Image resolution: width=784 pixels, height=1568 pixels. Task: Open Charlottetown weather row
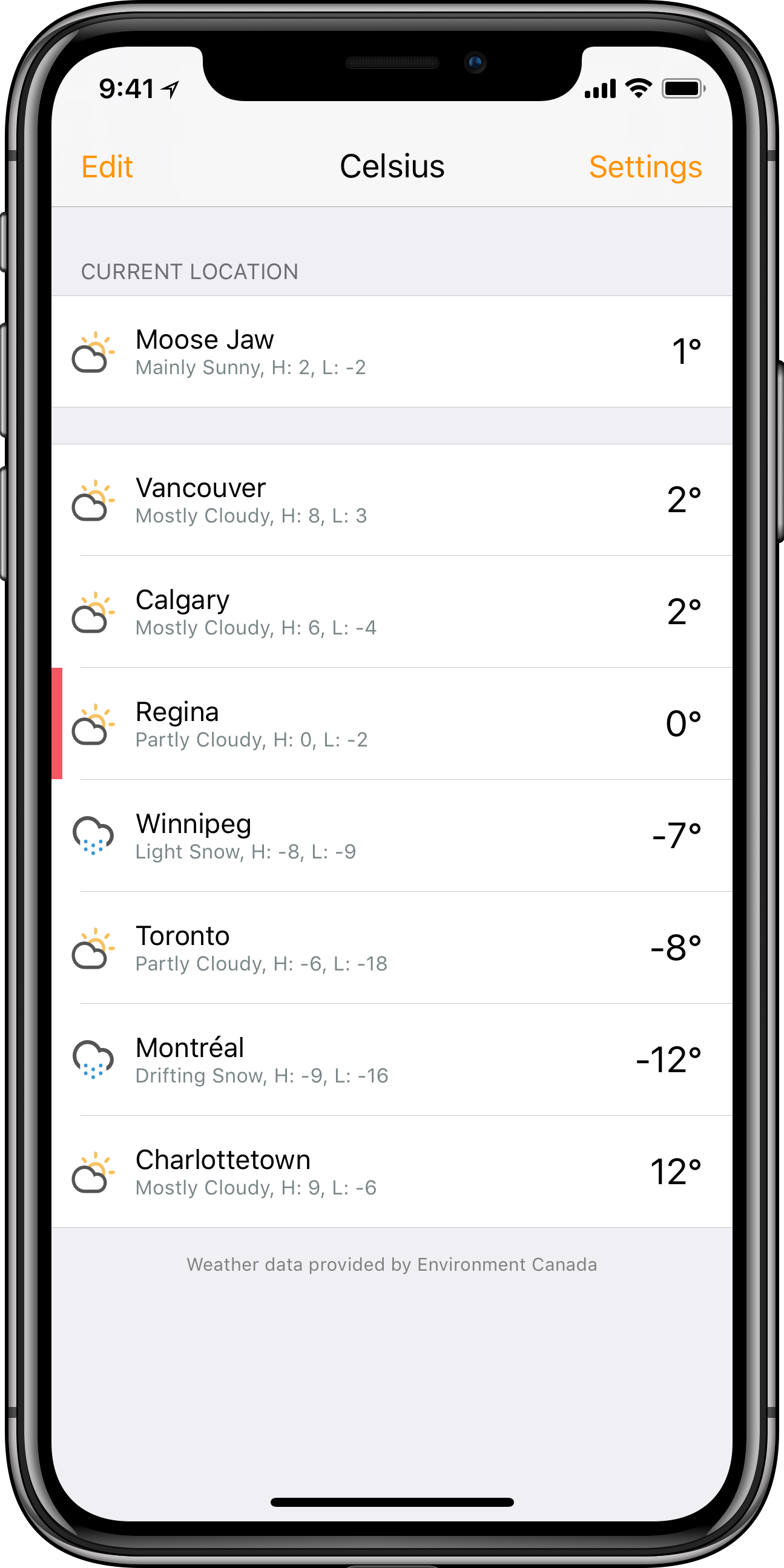pyautogui.click(x=392, y=1171)
